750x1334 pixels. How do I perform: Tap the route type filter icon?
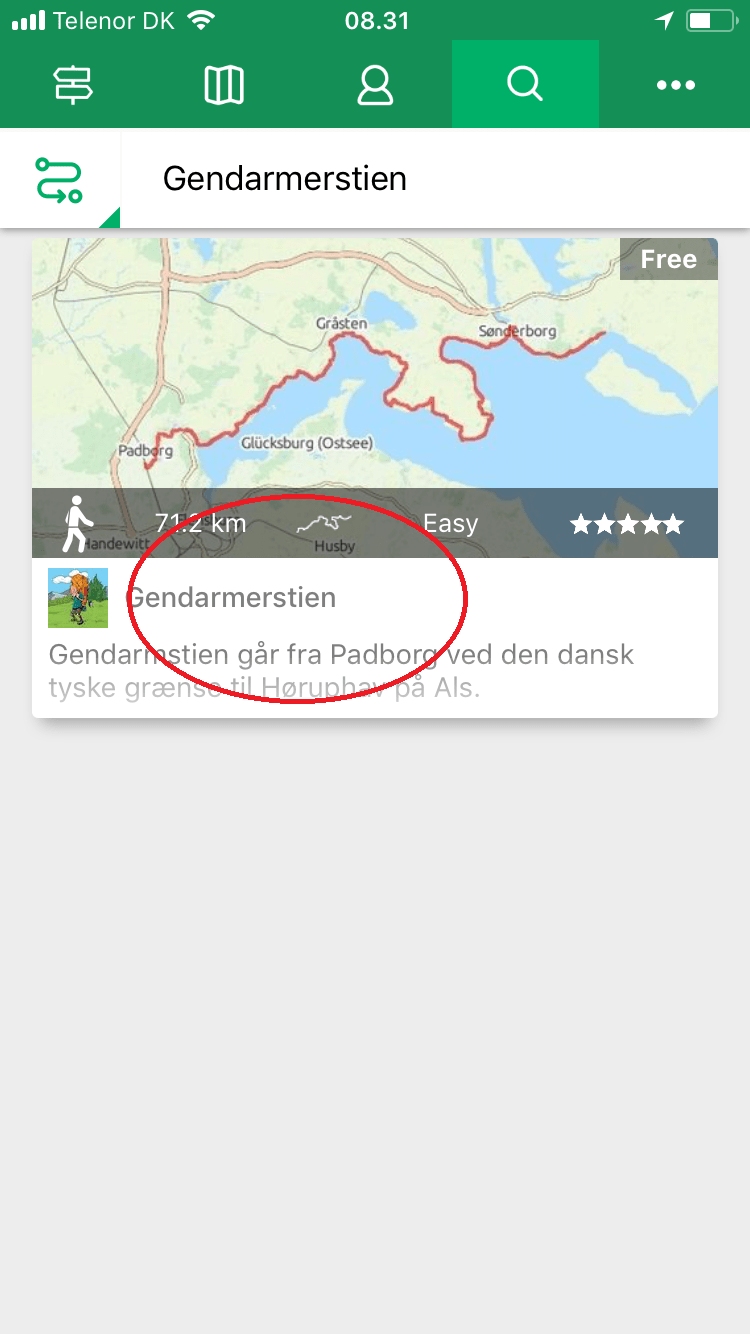tap(59, 180)
